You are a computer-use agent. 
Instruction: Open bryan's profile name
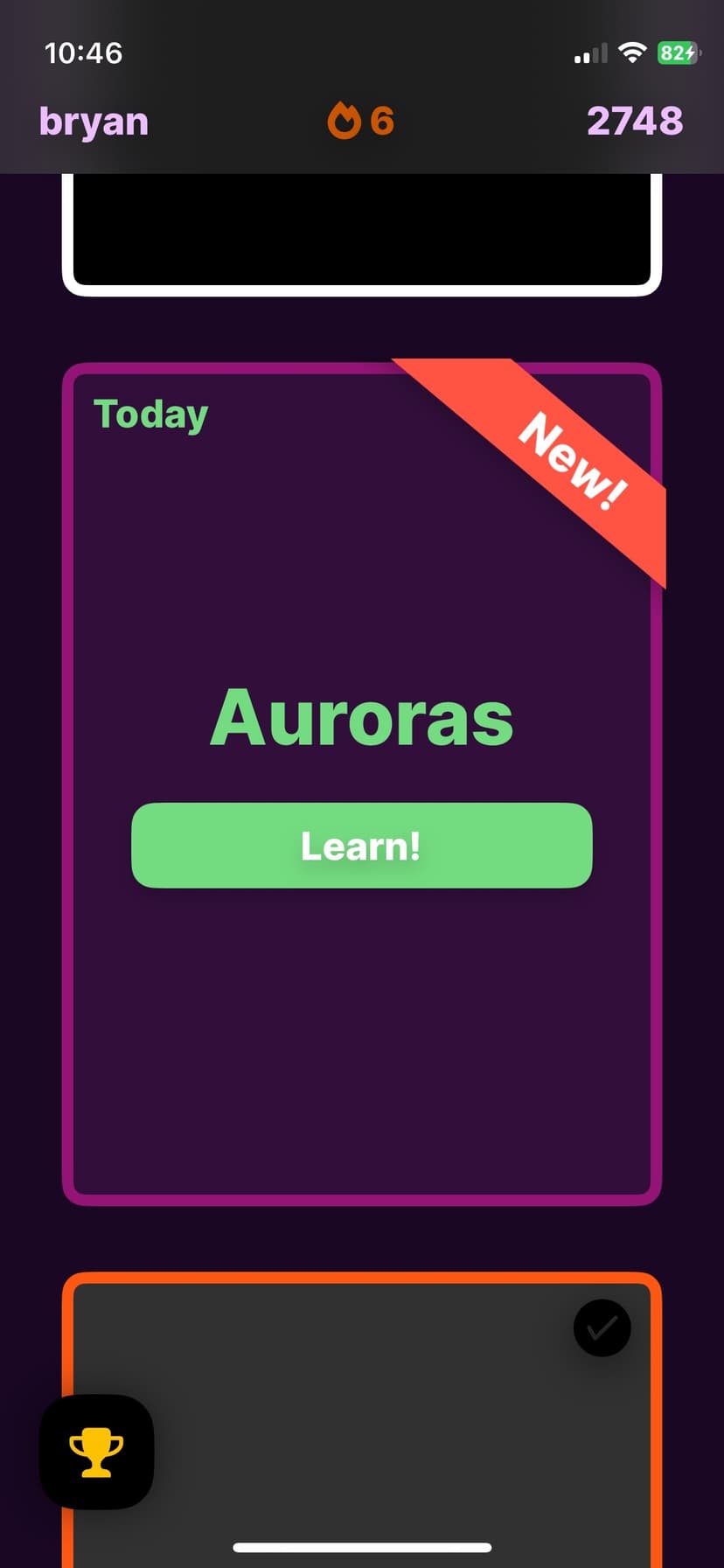[x=94, y=122]
